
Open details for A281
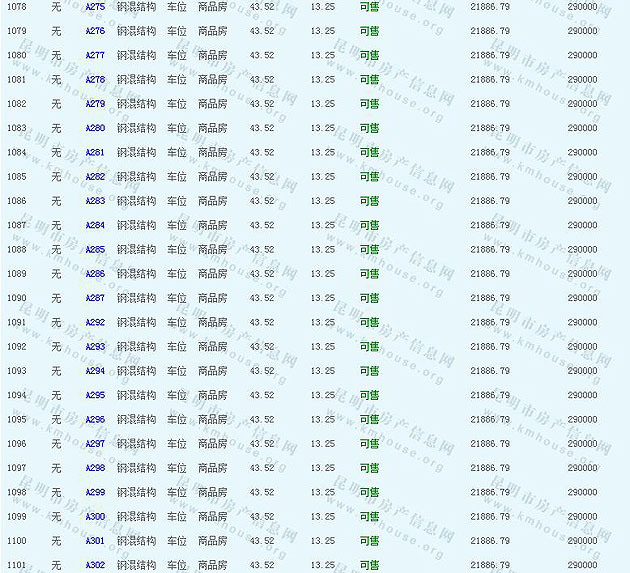pyautogui.click(x=95, y=152)
